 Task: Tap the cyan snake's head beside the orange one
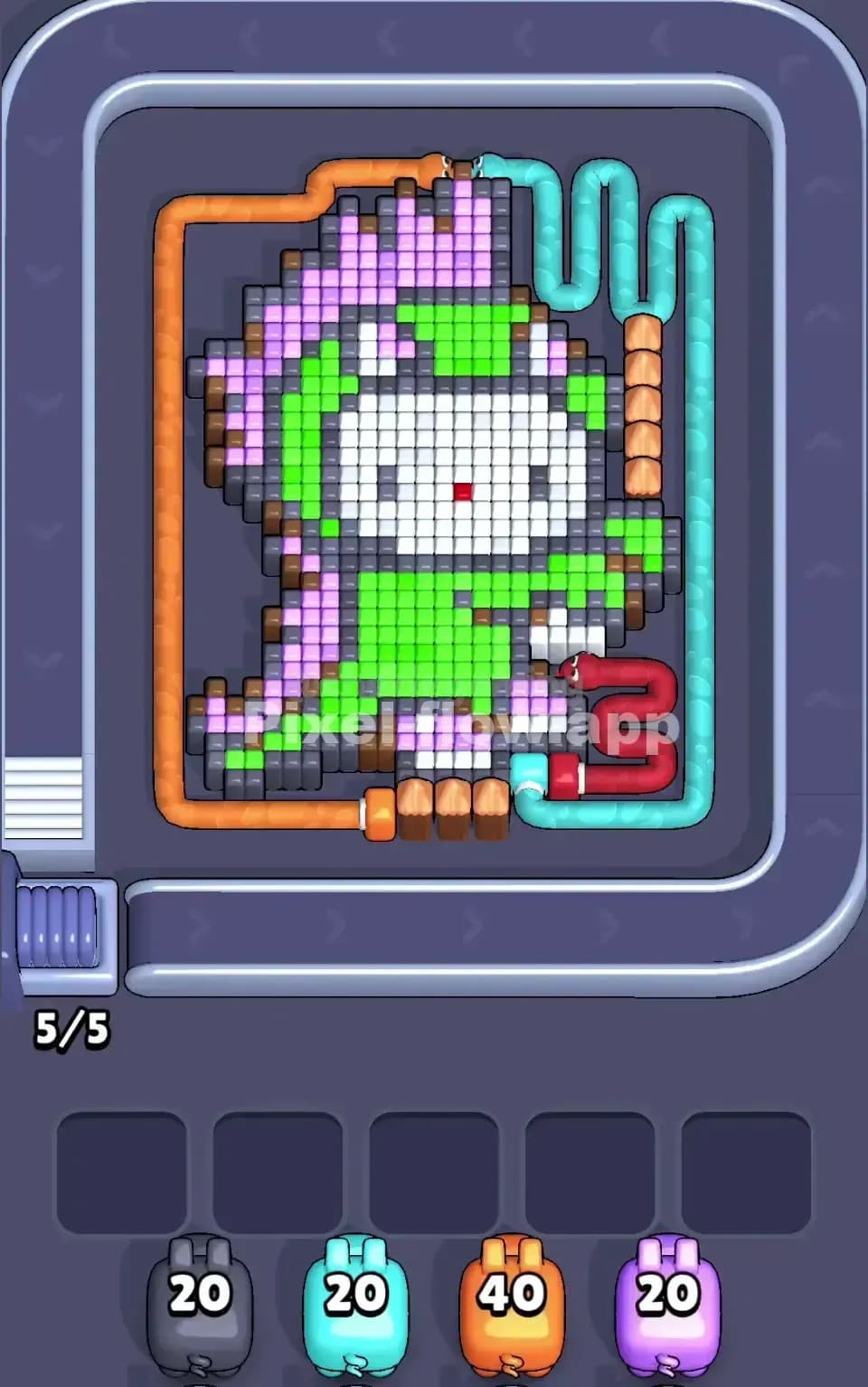pos(484,165)
